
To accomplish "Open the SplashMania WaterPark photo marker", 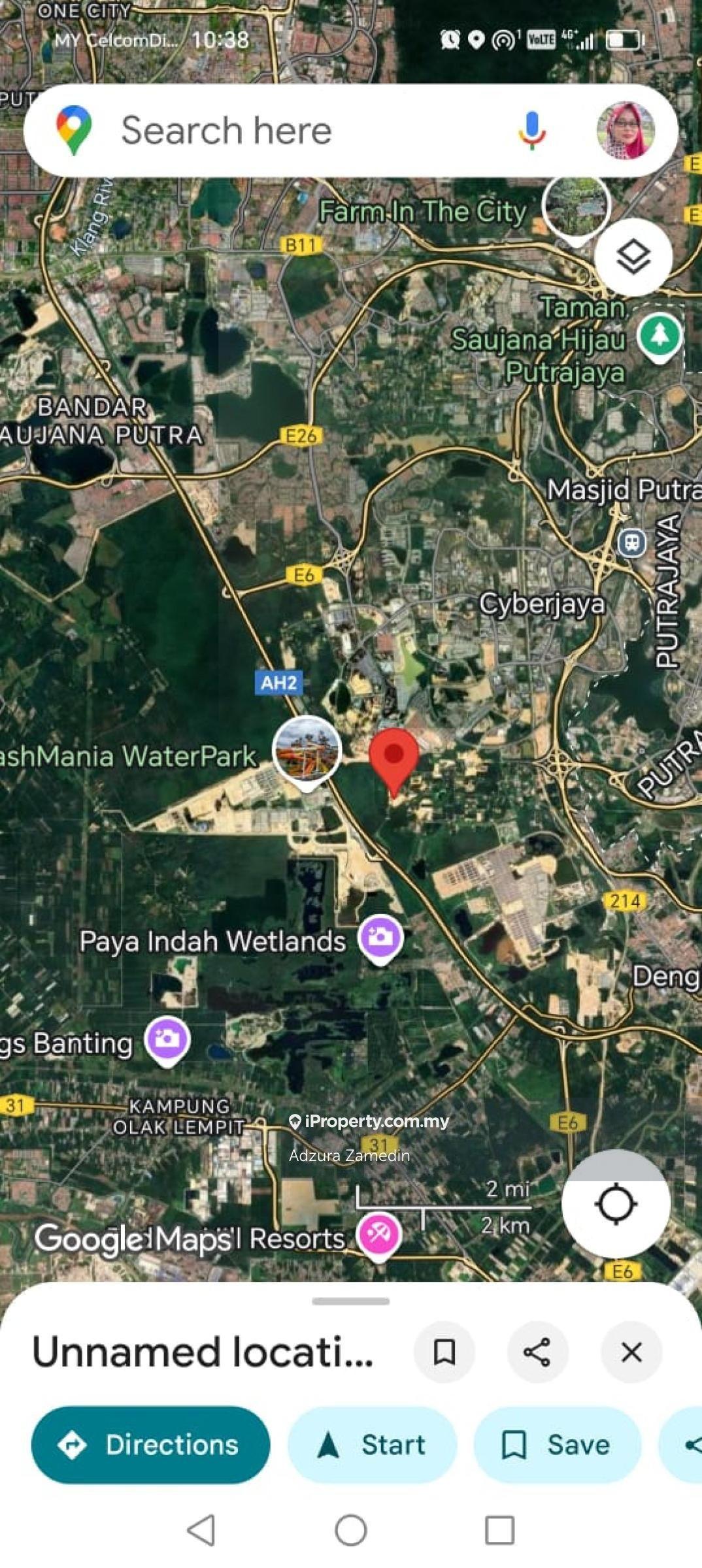I will (307, 751).
